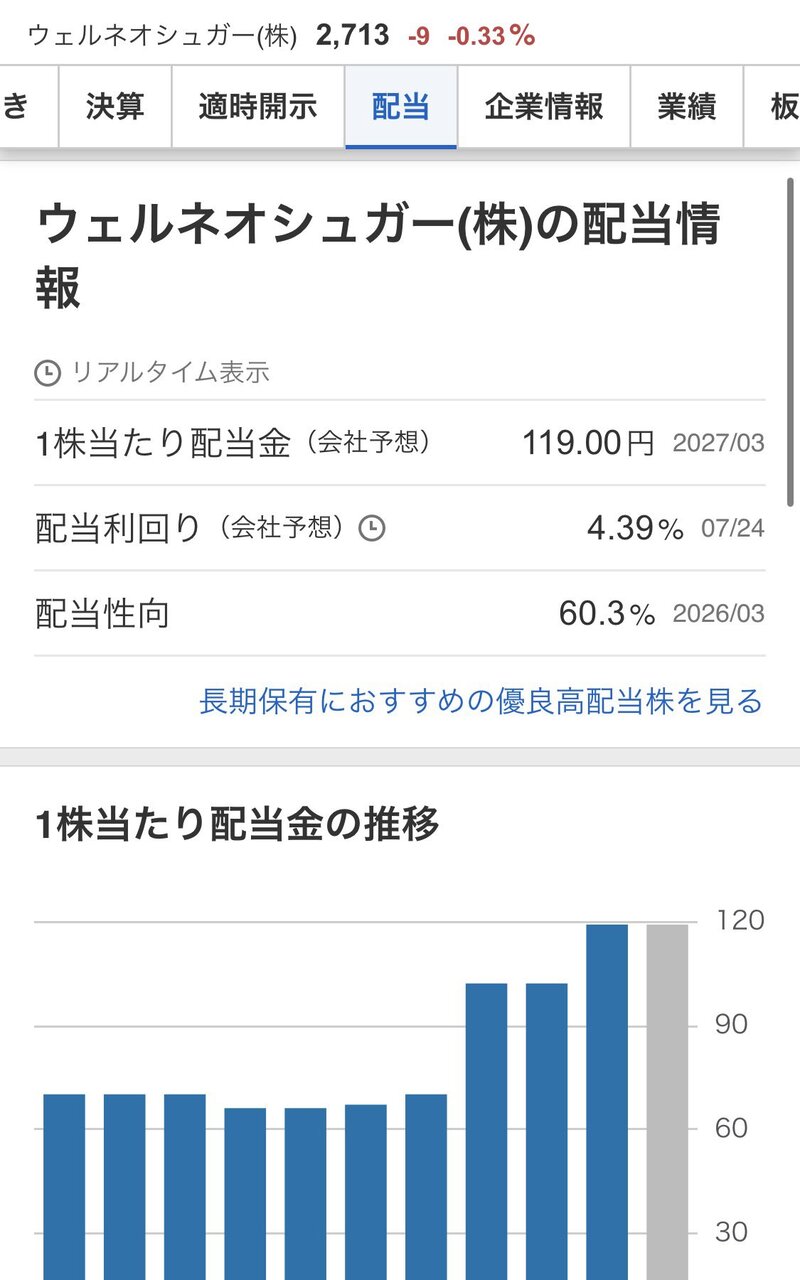Switch to the 業績 tab
The height and width of the screenshot is (1280, 800).
click(687, 107)
